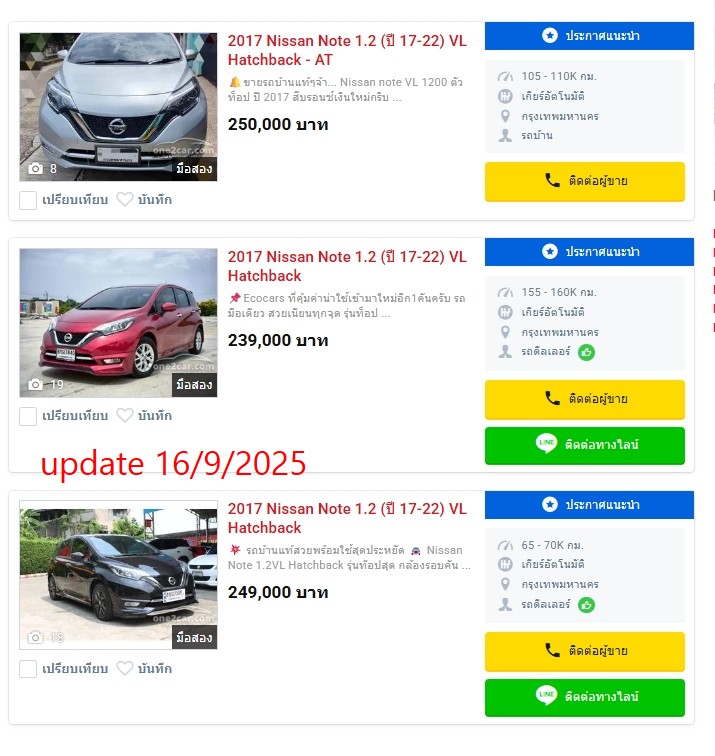Save the 250,000 baht Nissan Note with heart
This screenshot has height=756, width=715.
[125, 199]
